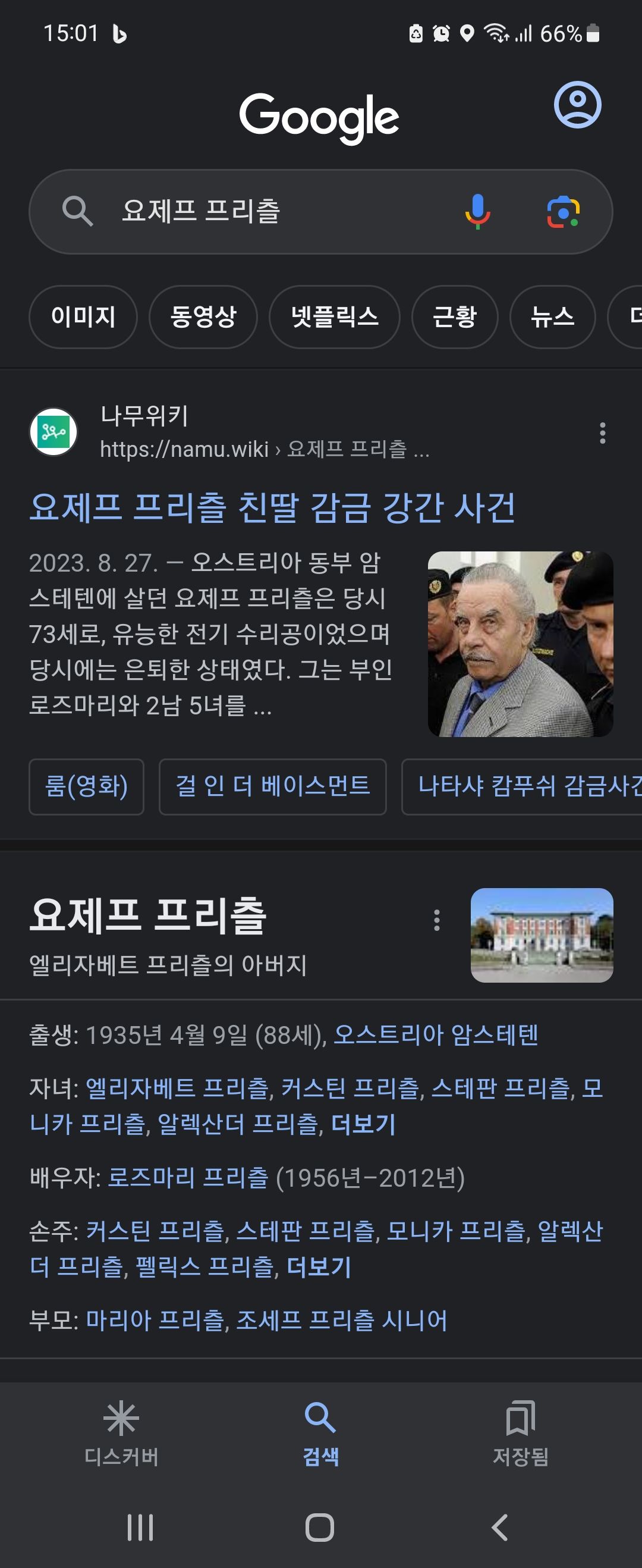Switch to the 디스커버 tab

click(x=121, y=1434)
